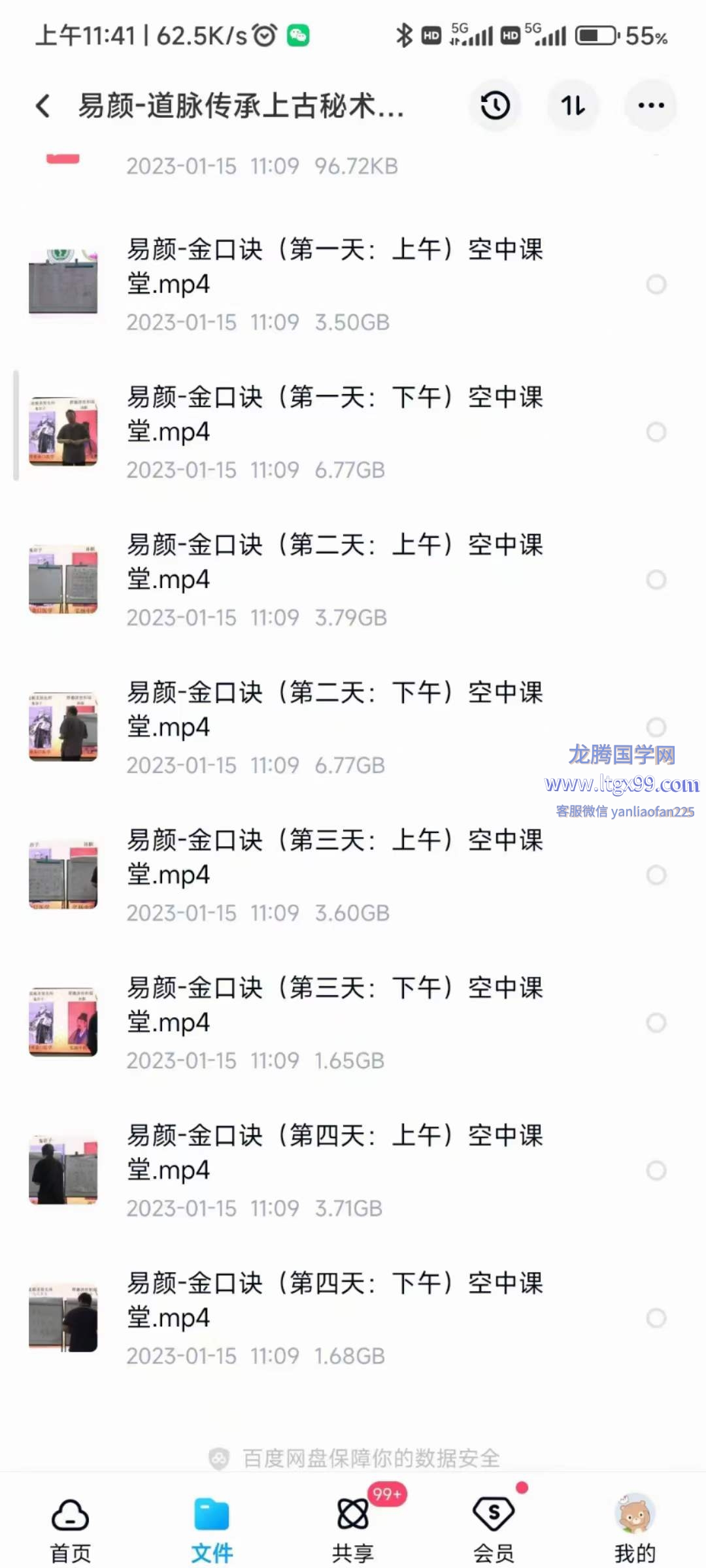Select the 第四天:下午 file circle
This screenshot has width=706, height=1568.
(656, 1318)
